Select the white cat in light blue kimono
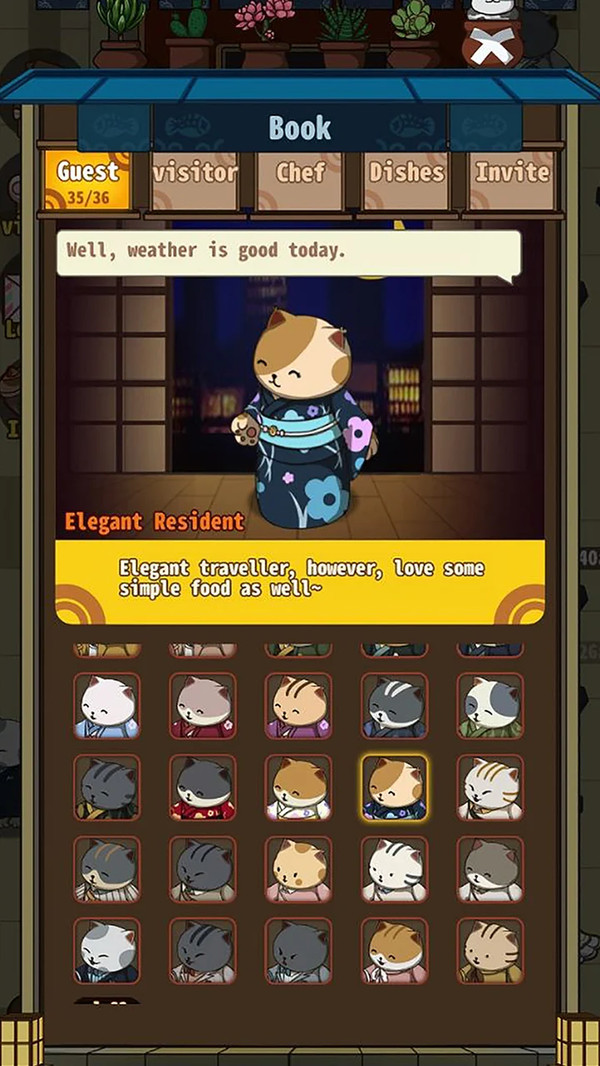The image size is (600, 1066). click(x=107, y=705)
